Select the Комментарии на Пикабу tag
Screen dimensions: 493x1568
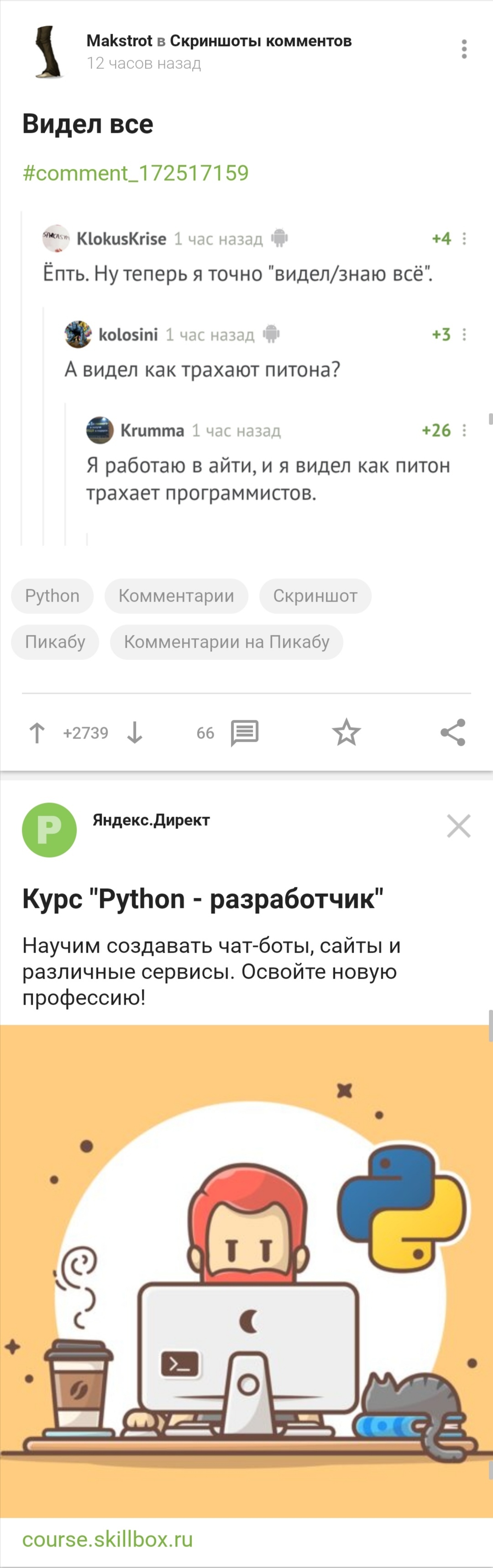(226, 642)
